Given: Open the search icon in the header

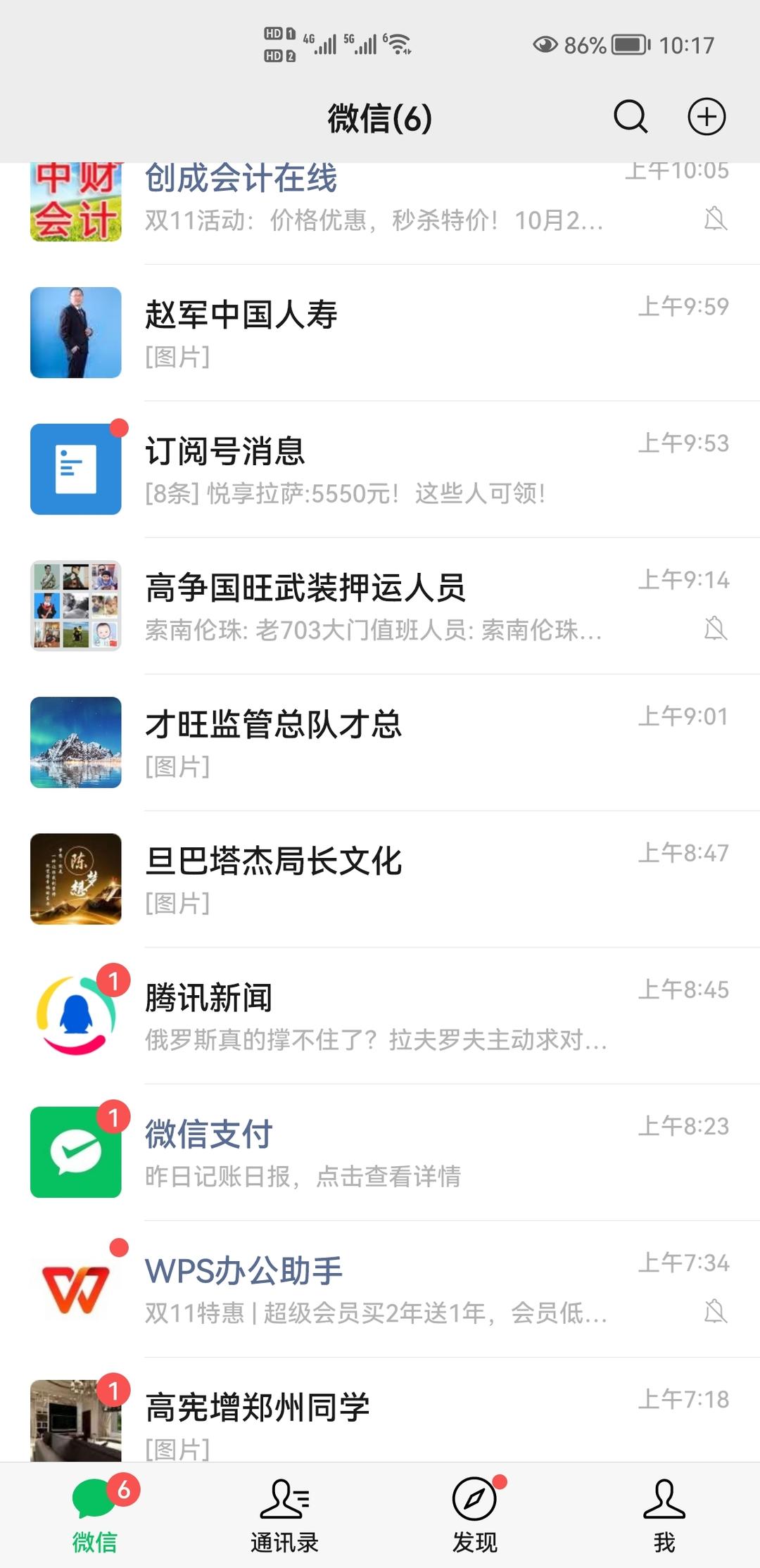Looking at the screenshot, I should [630, 117].
